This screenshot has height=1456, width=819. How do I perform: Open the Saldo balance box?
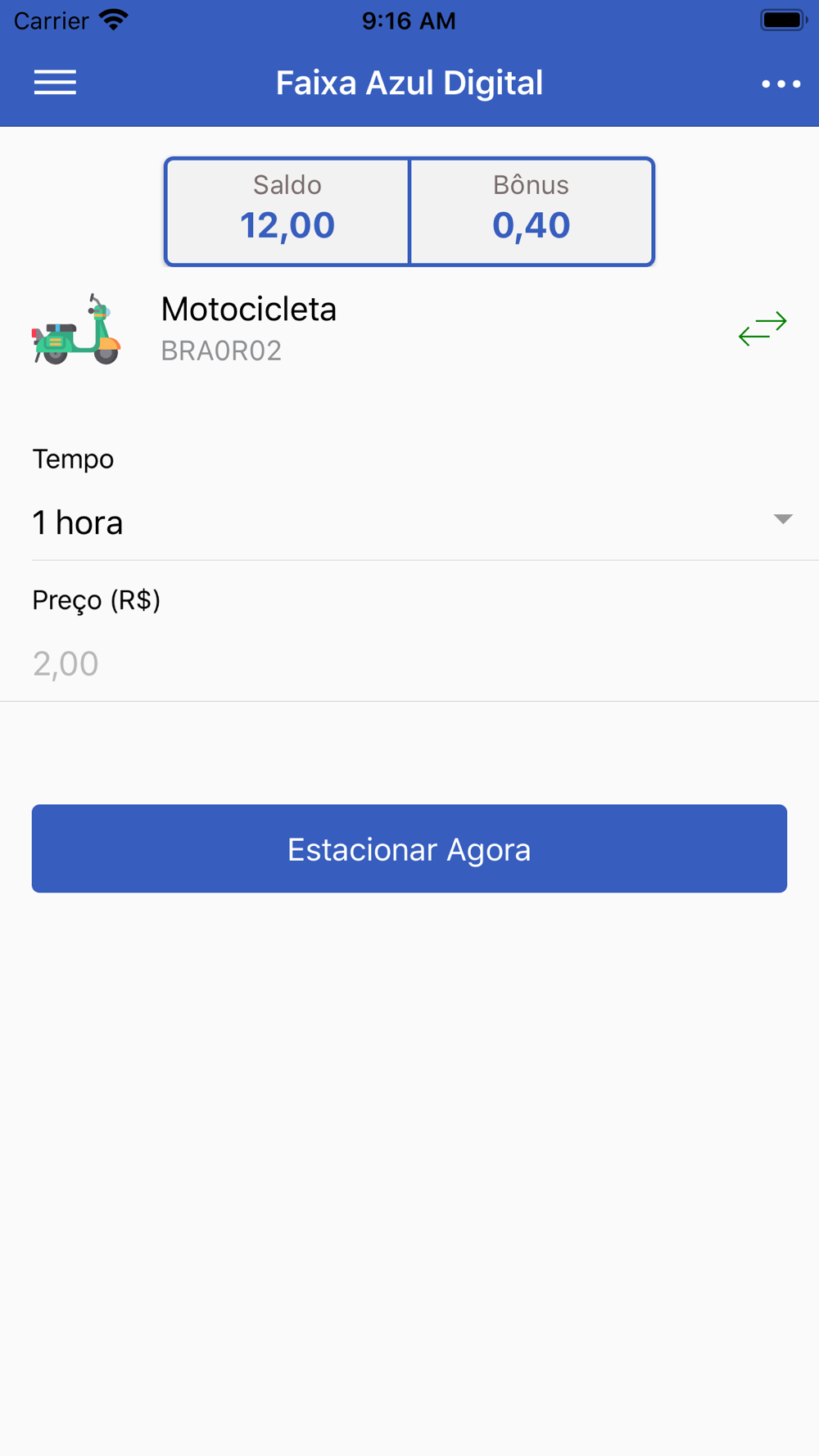[287, 211]
